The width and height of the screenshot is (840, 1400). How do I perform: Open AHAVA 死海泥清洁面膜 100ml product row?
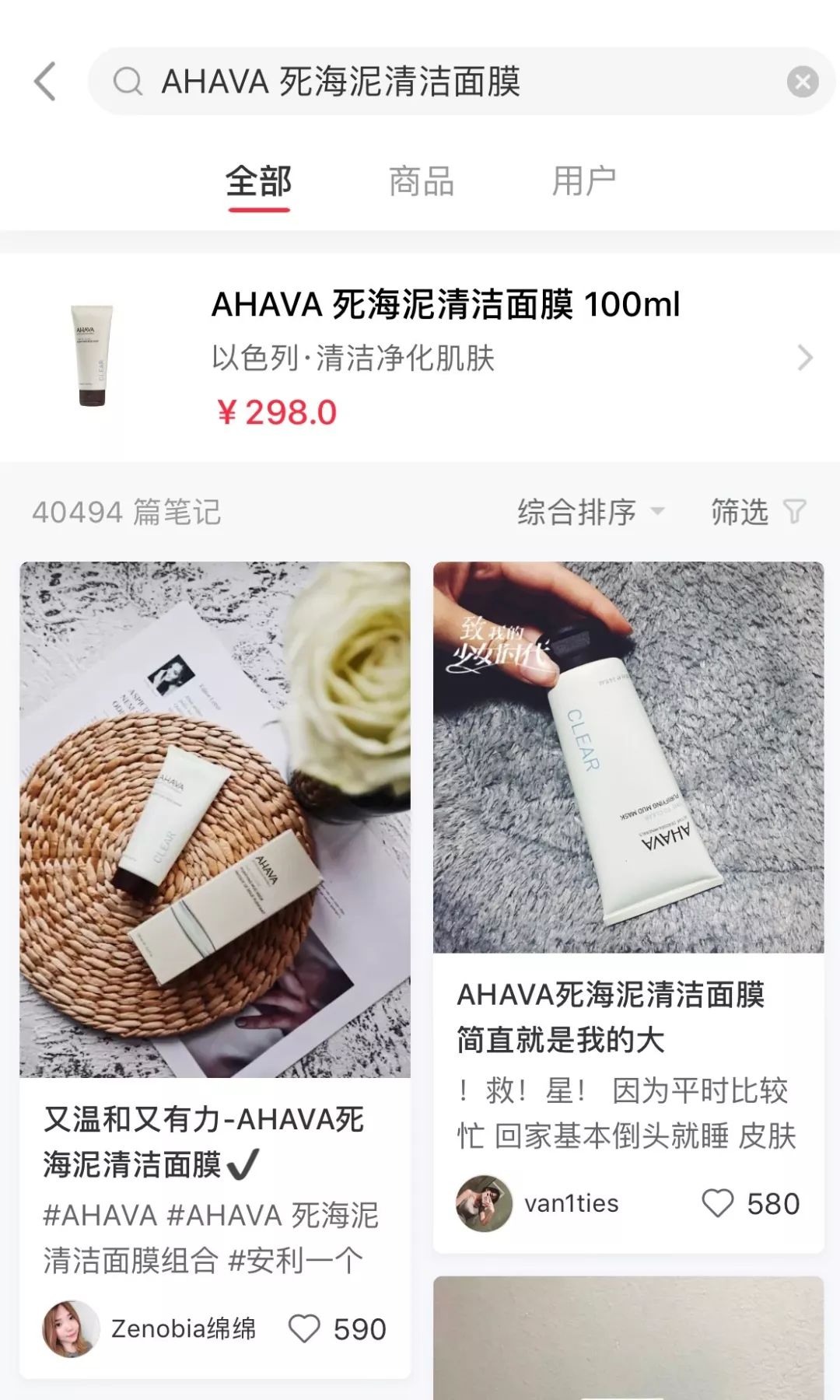click(x=420, y=357)
